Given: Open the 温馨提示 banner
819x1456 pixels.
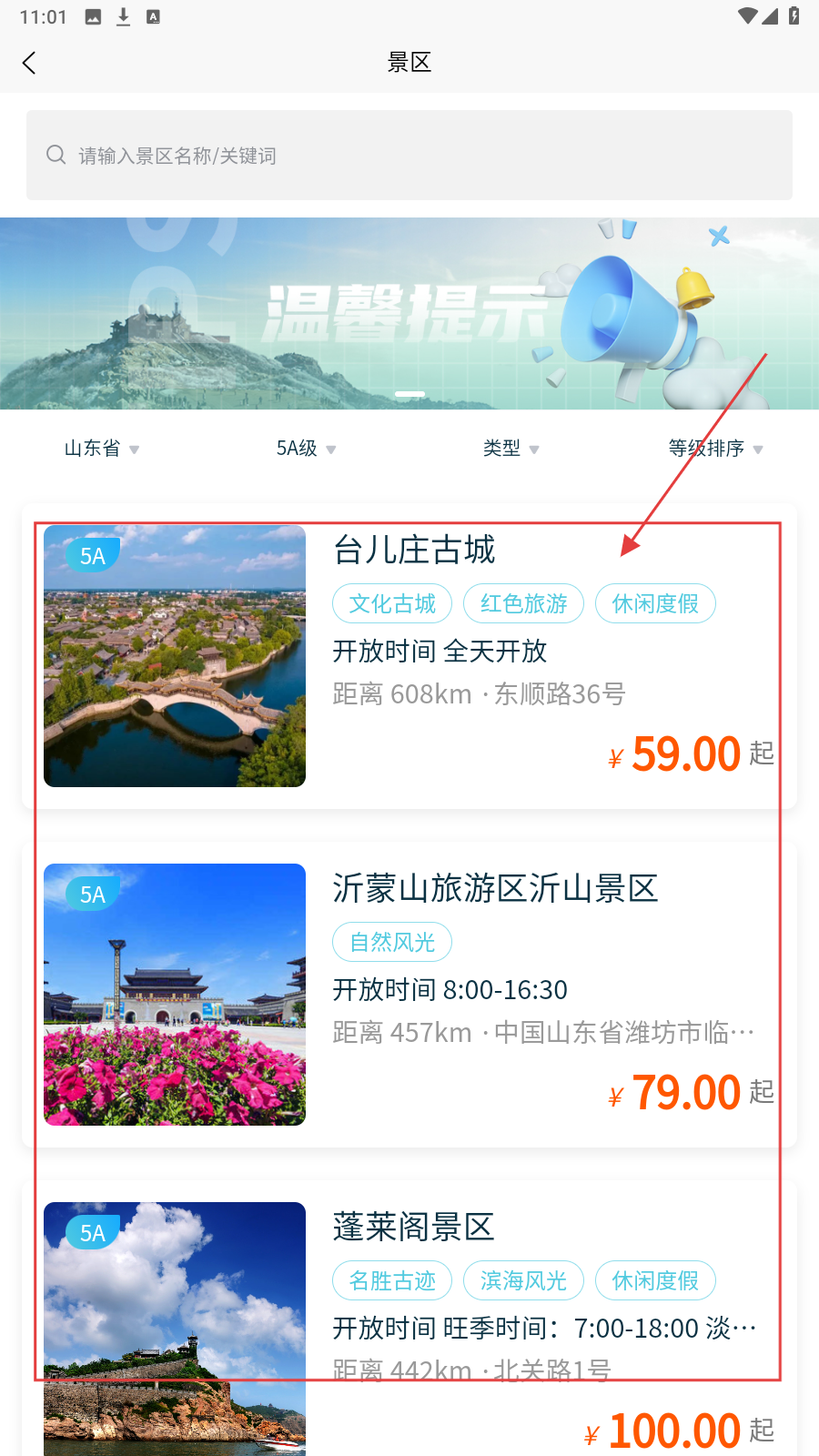Looking at the screenshot, I should 409,314.
